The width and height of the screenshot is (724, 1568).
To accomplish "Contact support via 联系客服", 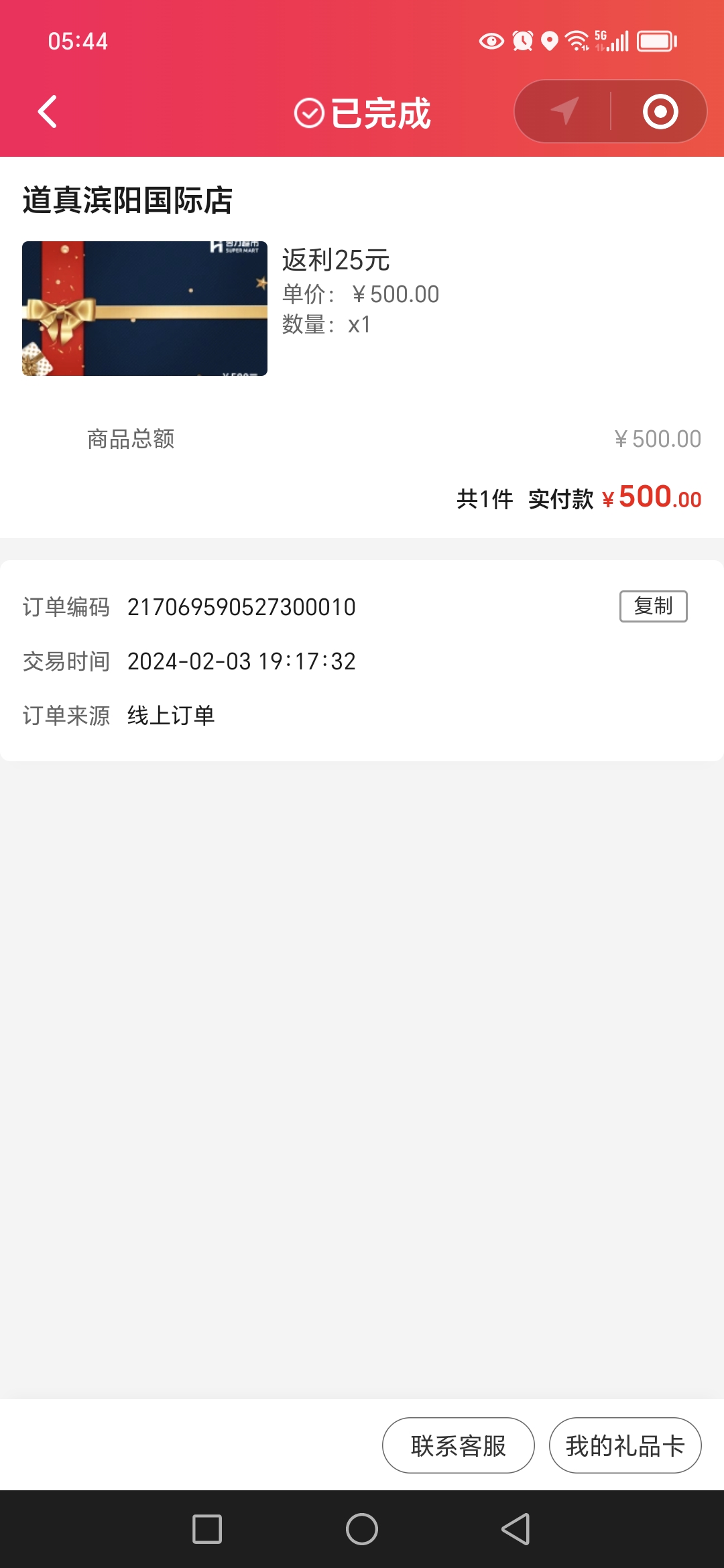I will click(459, 1445).
